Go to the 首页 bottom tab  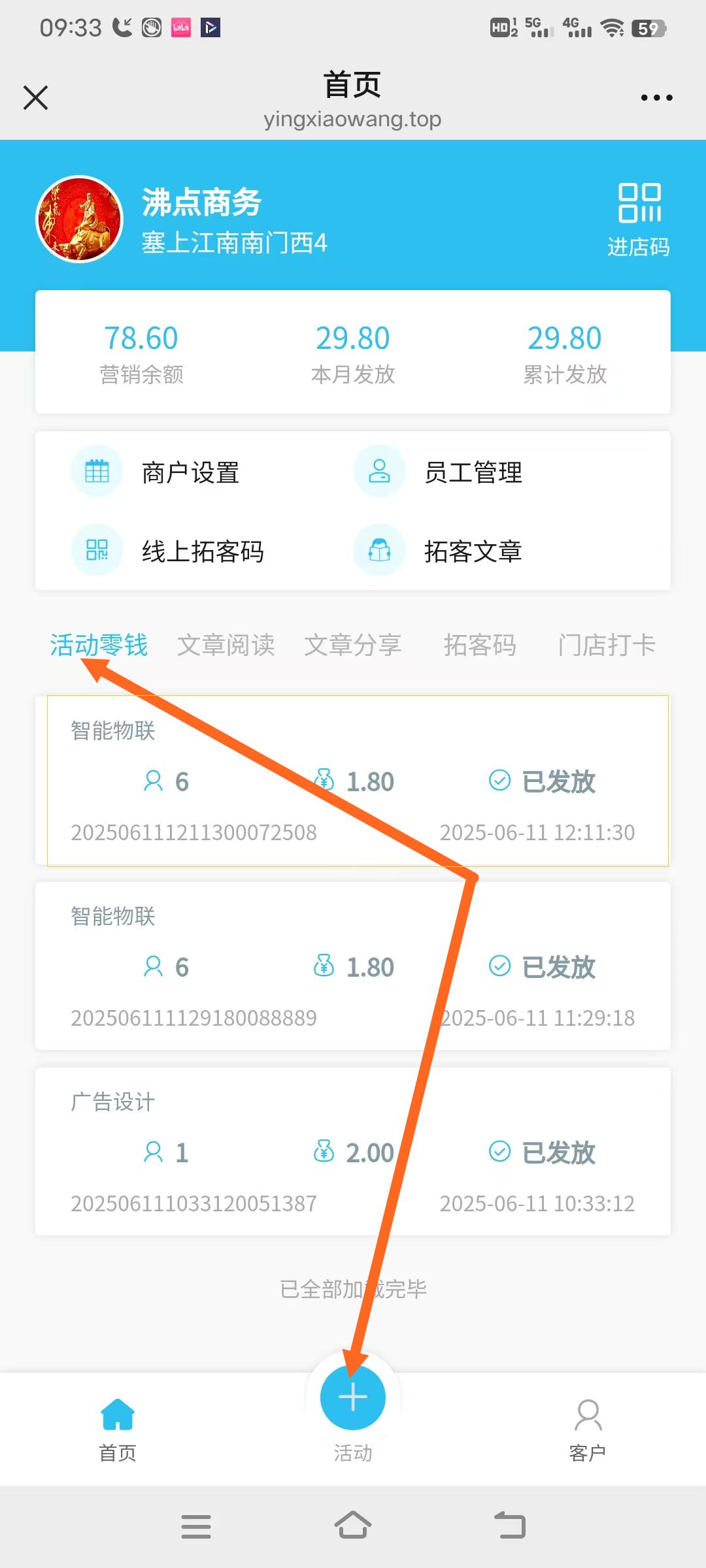click(x=118, y=1429)
